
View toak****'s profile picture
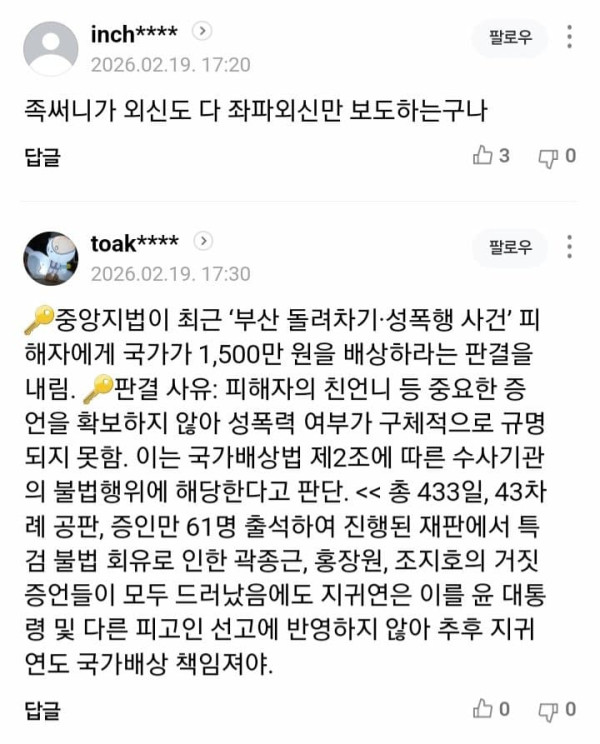pyautogui.click(x=51, y=258)
